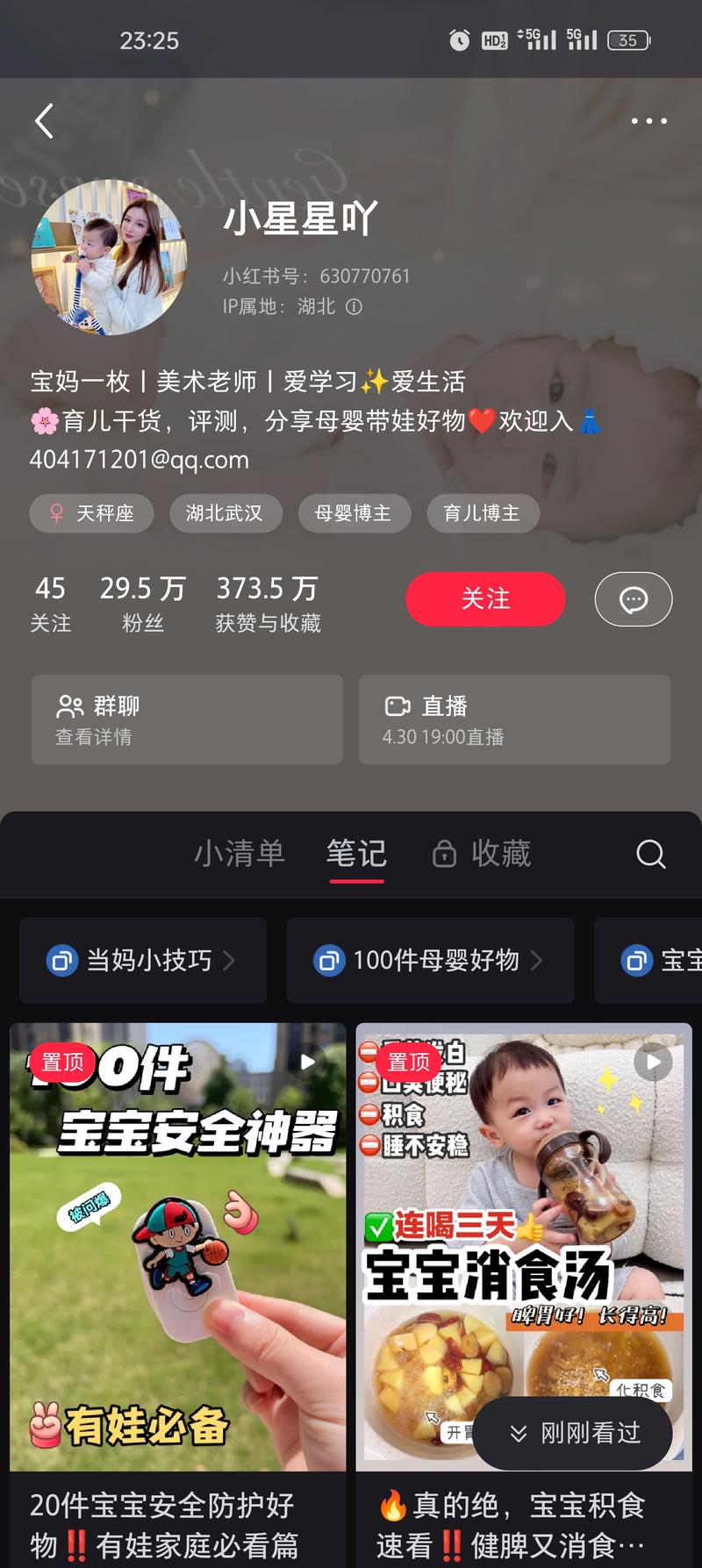Screen dimensions: 702x1568
Task: Search within this user's notes
Action: pyautogui.click(x=650, y=854)
